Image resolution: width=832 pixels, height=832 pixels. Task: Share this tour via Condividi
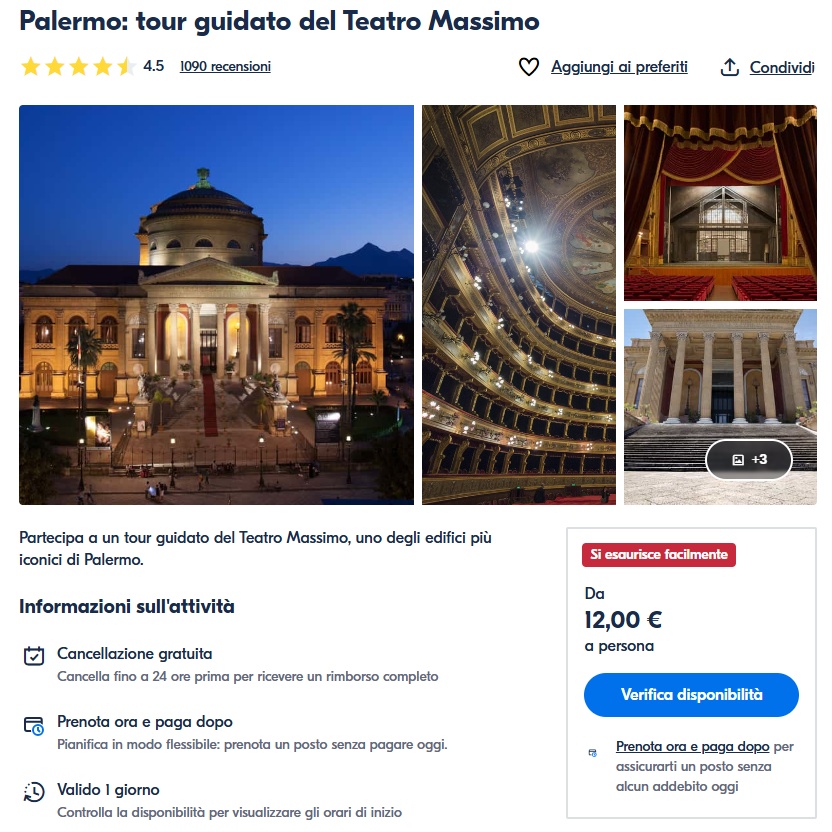(781, 67)
